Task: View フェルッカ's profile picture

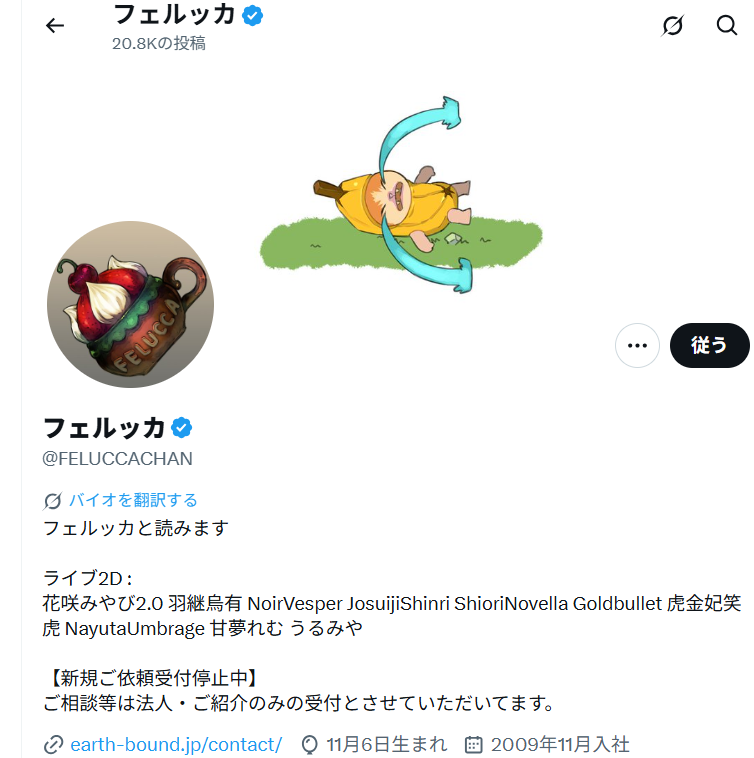Action: click(130, 304)
